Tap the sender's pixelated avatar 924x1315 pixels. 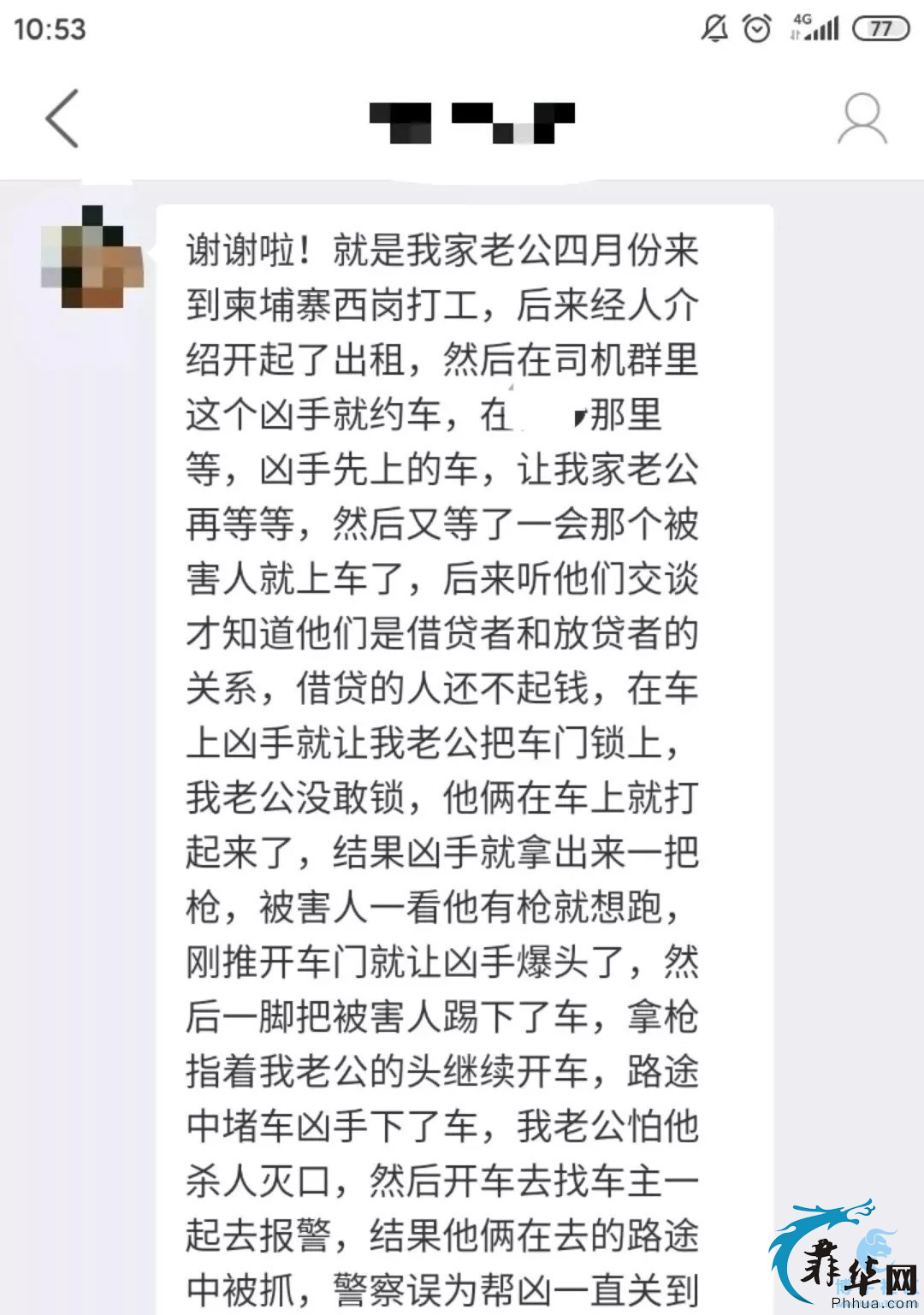pos(92,258)
